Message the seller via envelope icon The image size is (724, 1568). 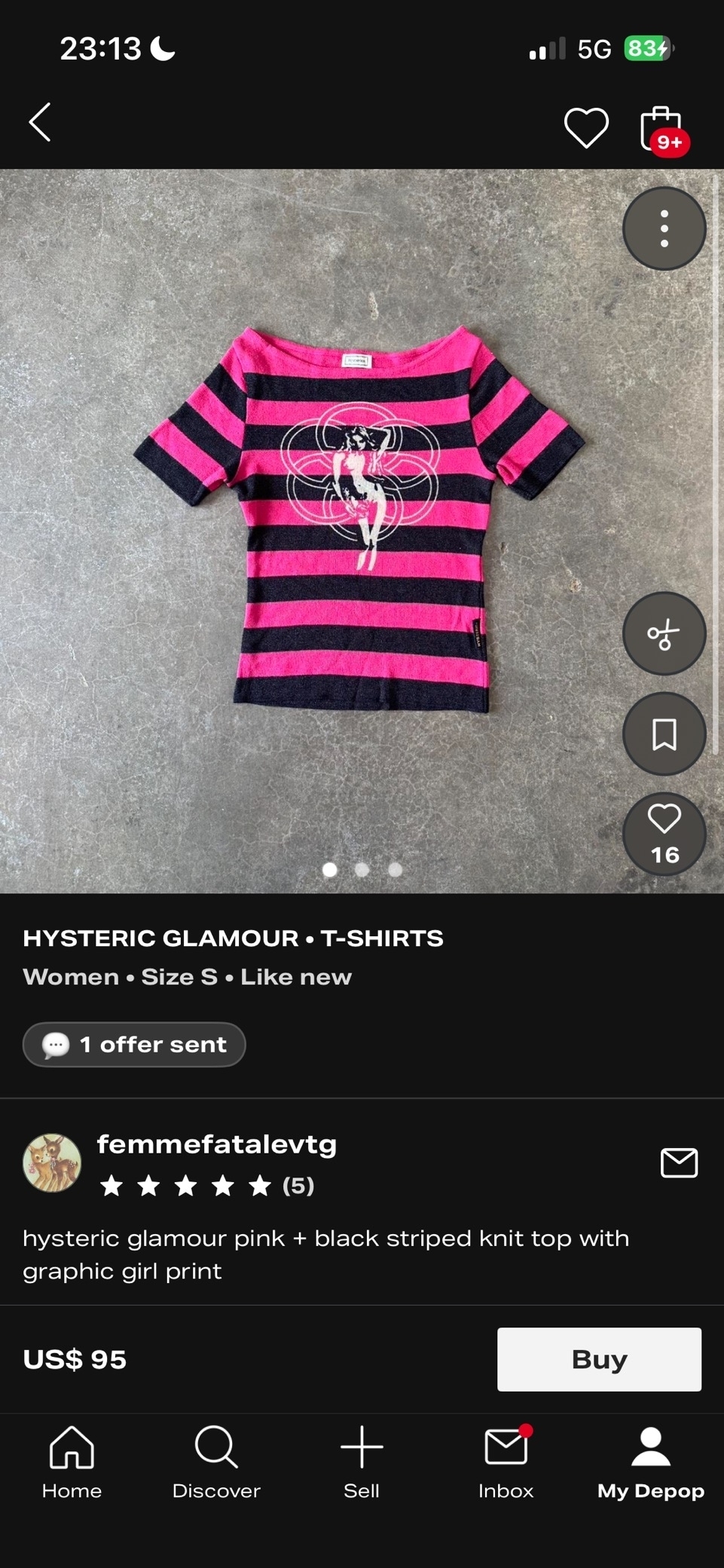679,1162
